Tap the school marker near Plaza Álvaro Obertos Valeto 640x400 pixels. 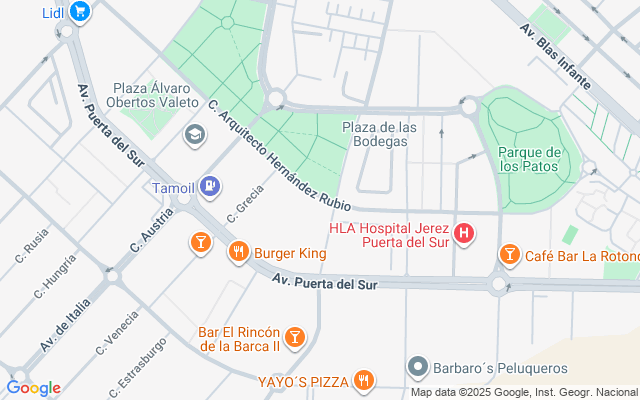pyautogui.click(x=195, y=133)
